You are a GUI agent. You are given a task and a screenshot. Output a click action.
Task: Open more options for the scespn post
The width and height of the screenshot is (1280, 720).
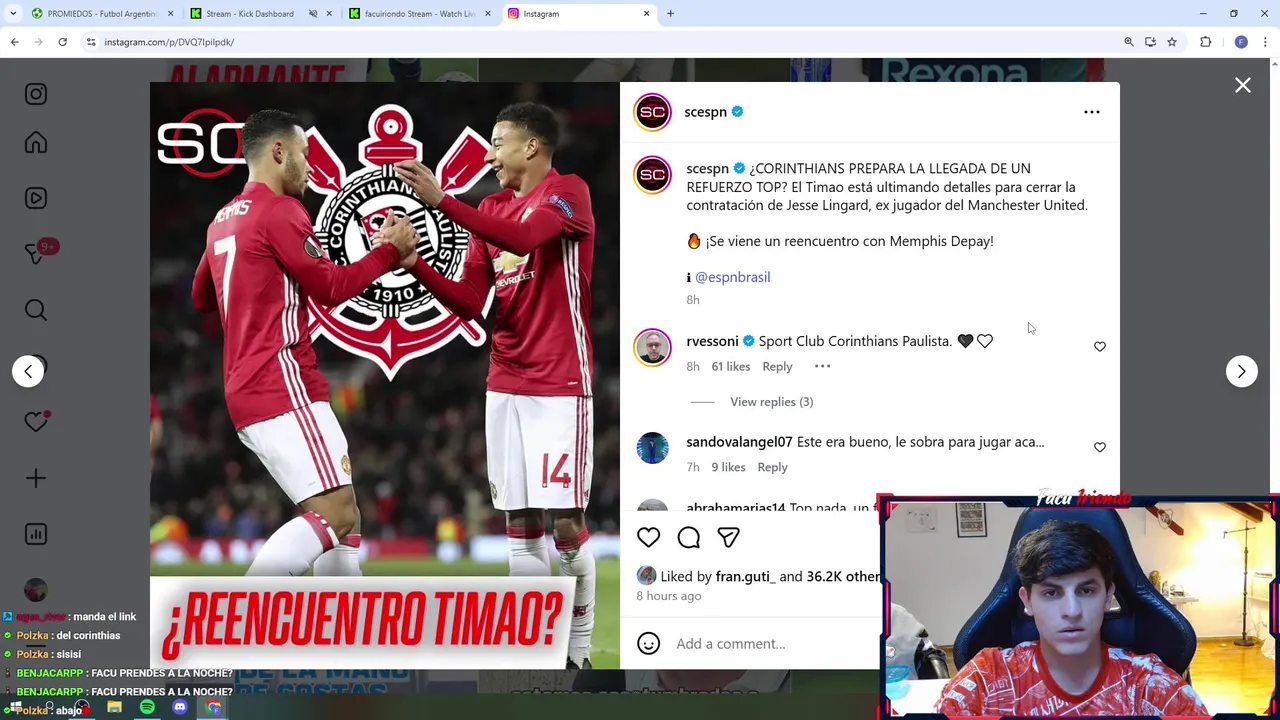pos(1091,112)
